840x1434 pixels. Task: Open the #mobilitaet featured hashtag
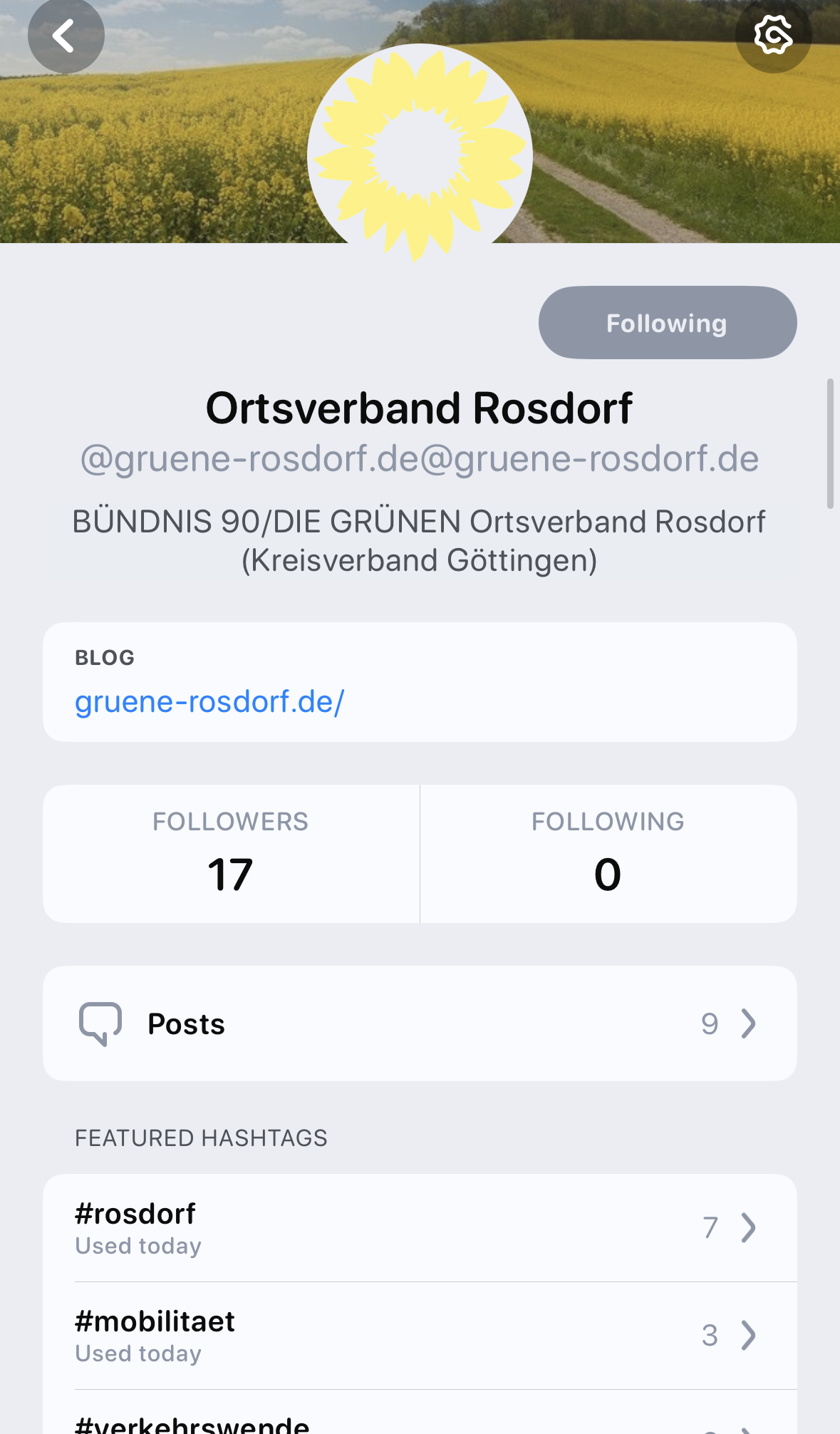[420, 1336]
